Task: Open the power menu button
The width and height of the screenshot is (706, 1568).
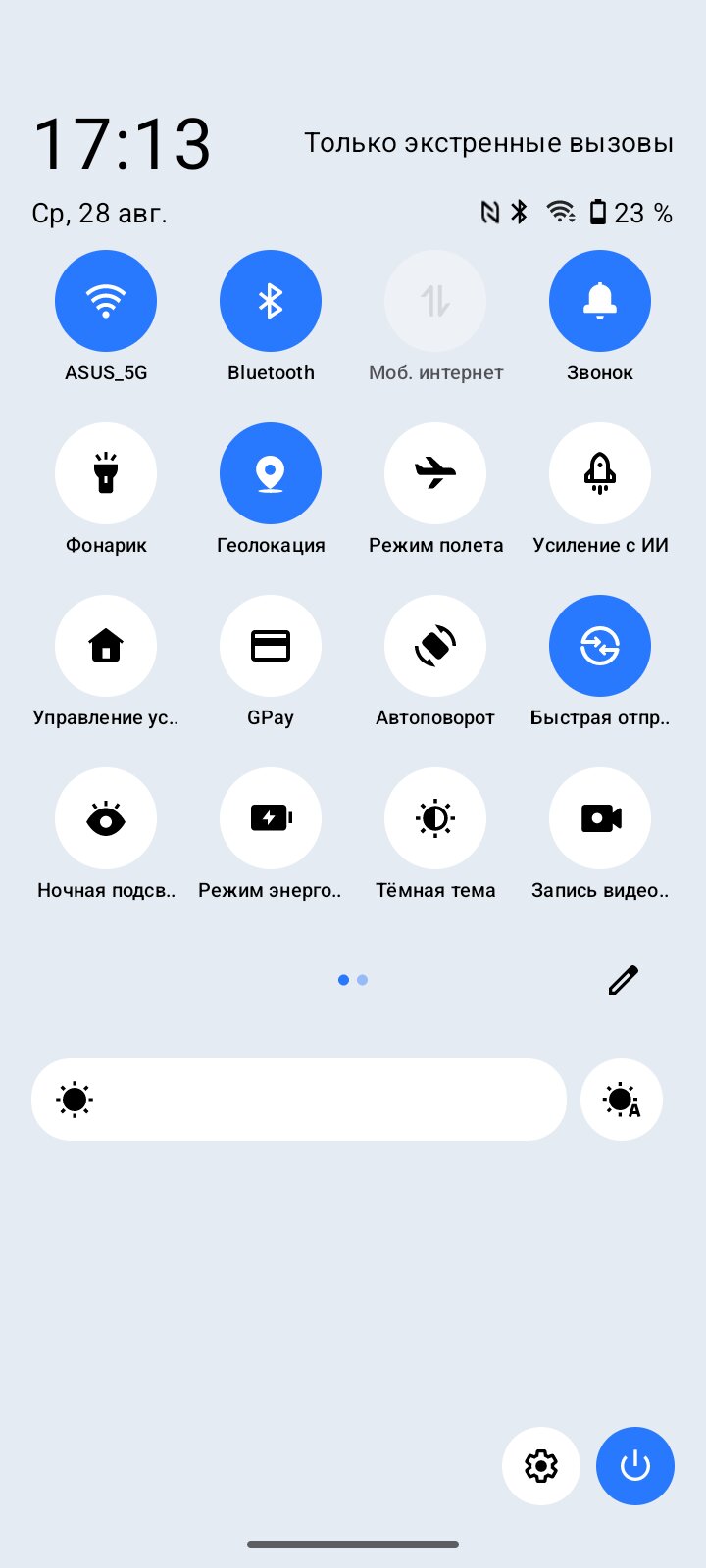Action: pyautogui.click(x=635, y=1466)
